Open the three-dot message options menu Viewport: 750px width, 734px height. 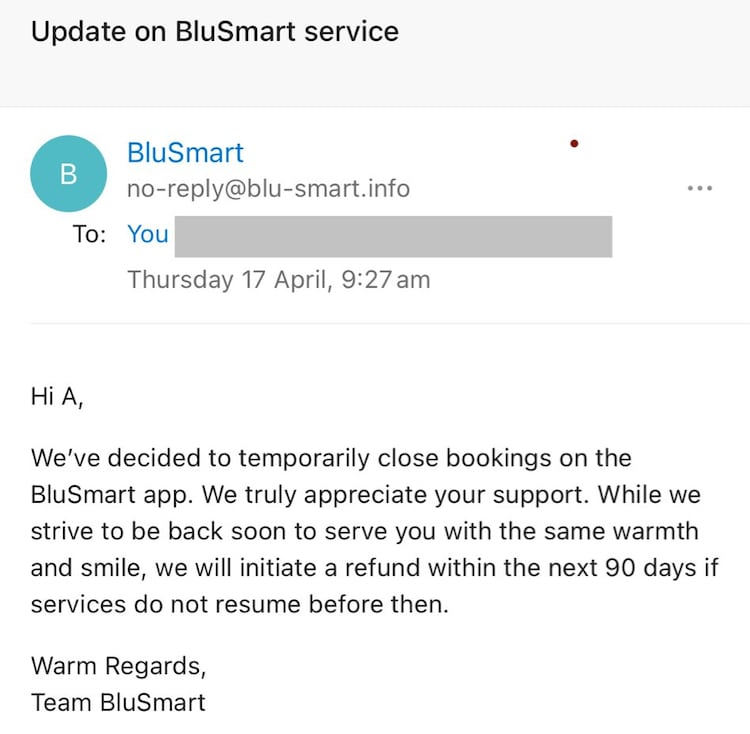click(x=699, y=188)
